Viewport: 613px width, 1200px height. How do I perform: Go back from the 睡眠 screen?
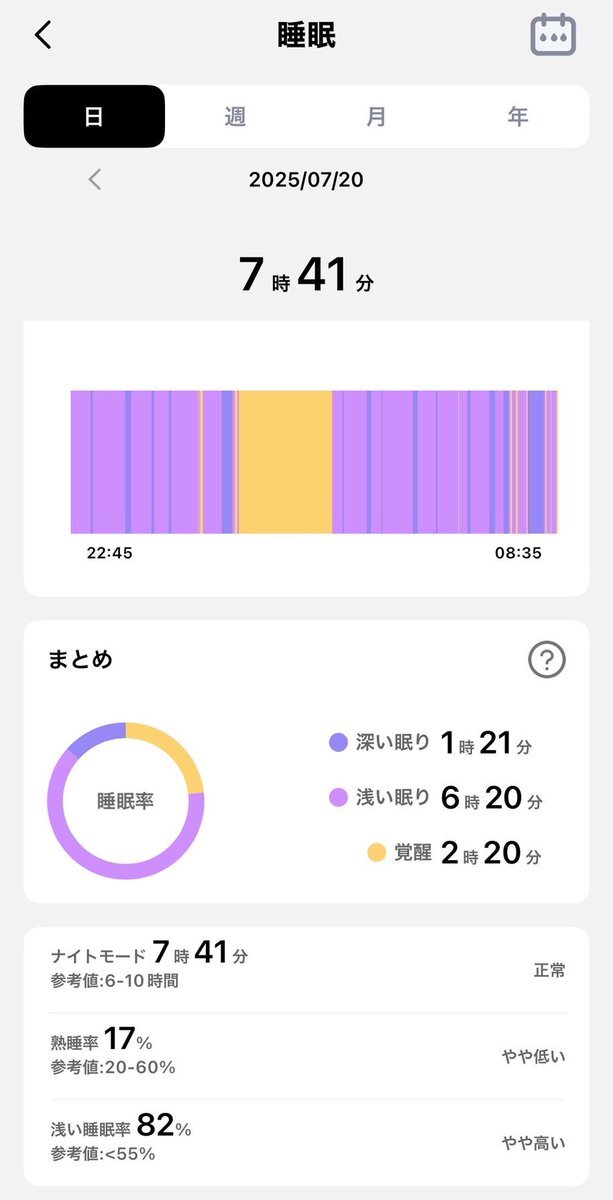43,35
